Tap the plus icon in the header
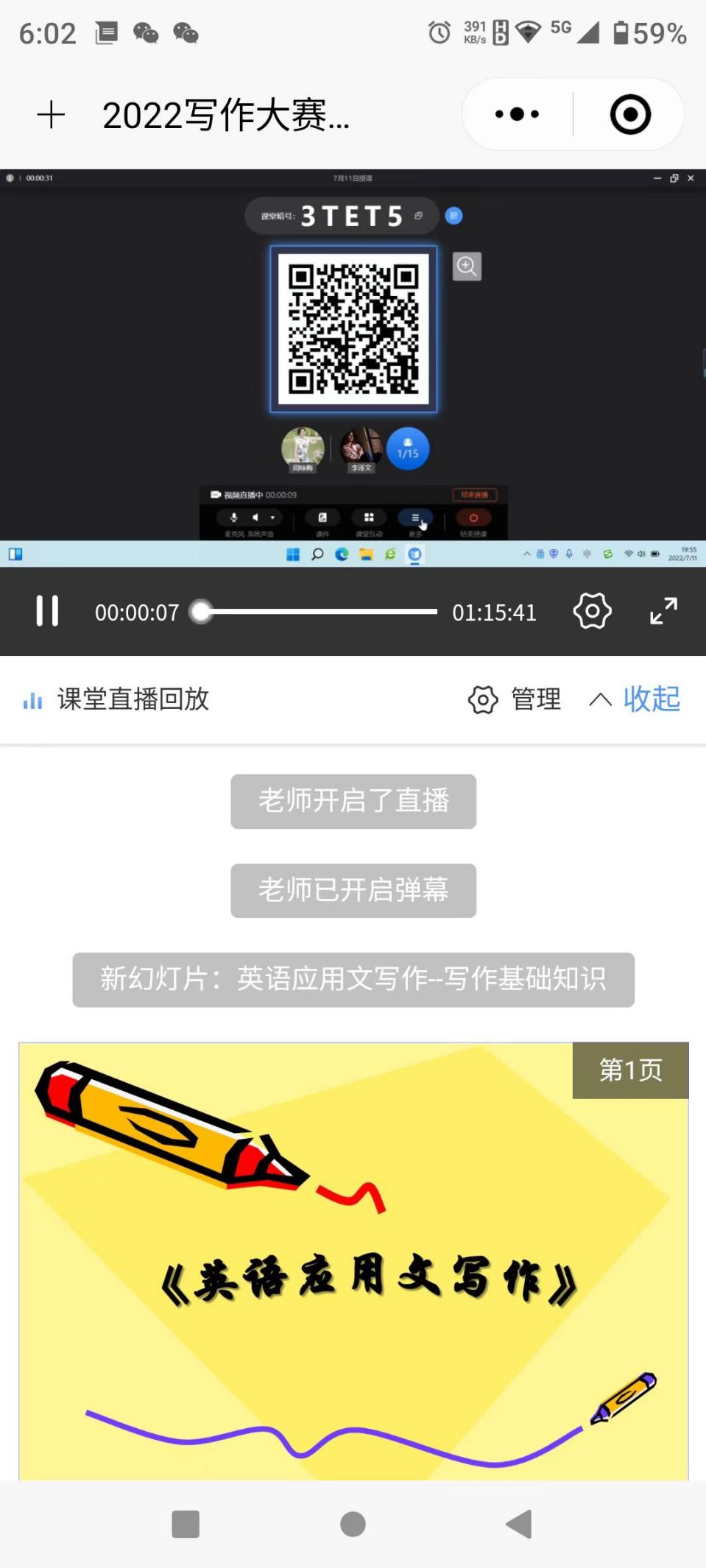Image resolution: width=706 pixels, height=1568 pixels. click(x=51, y=115)
